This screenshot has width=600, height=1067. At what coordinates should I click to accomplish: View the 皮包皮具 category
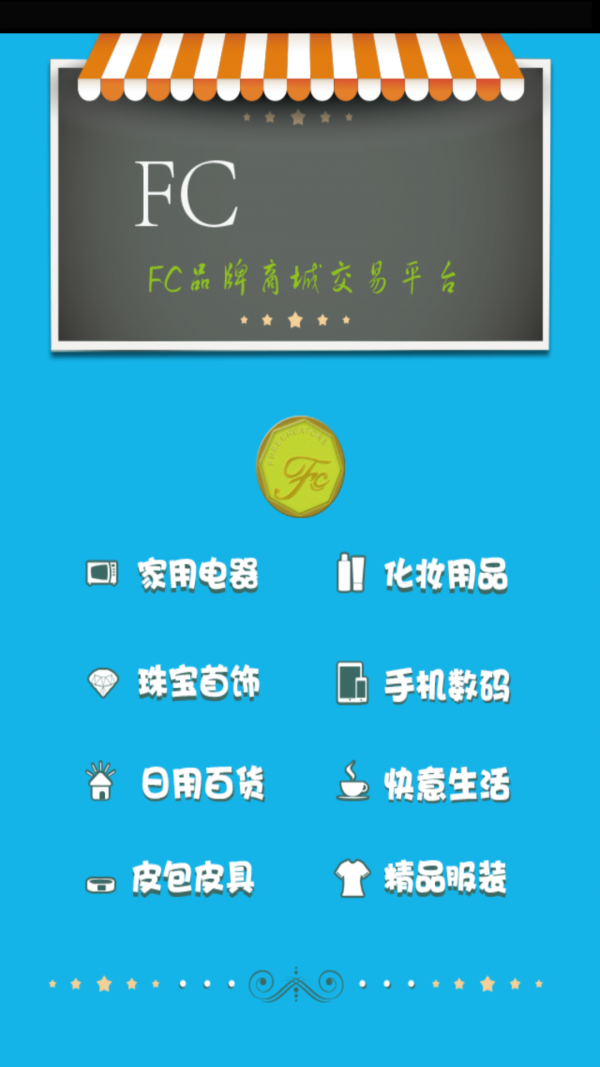(x=192, y=880)
